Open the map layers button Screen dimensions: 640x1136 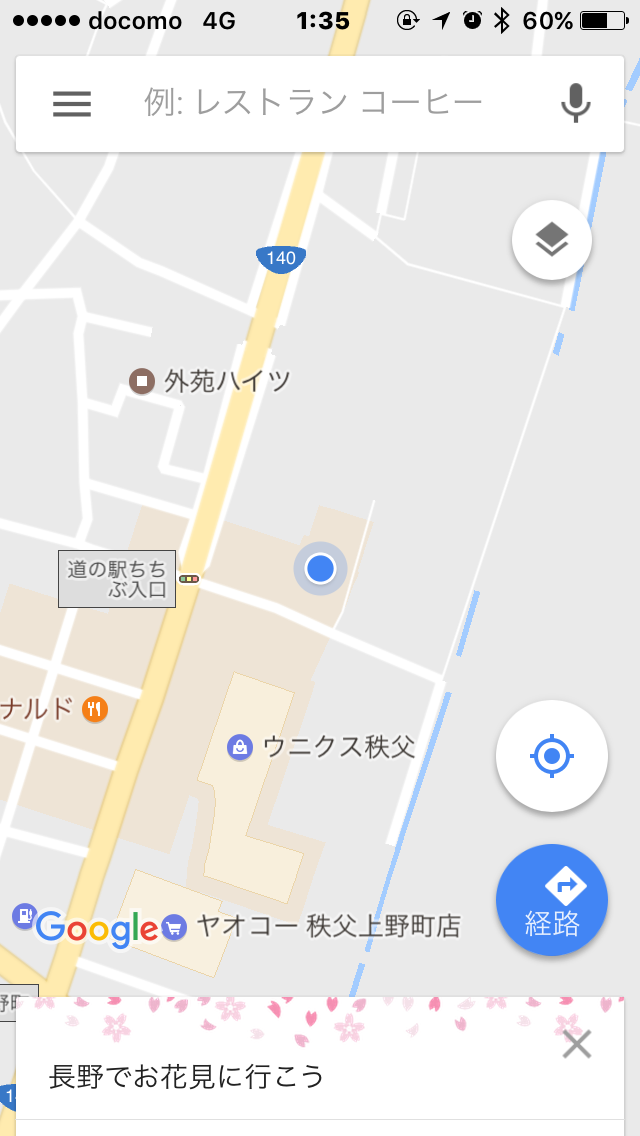552,240
